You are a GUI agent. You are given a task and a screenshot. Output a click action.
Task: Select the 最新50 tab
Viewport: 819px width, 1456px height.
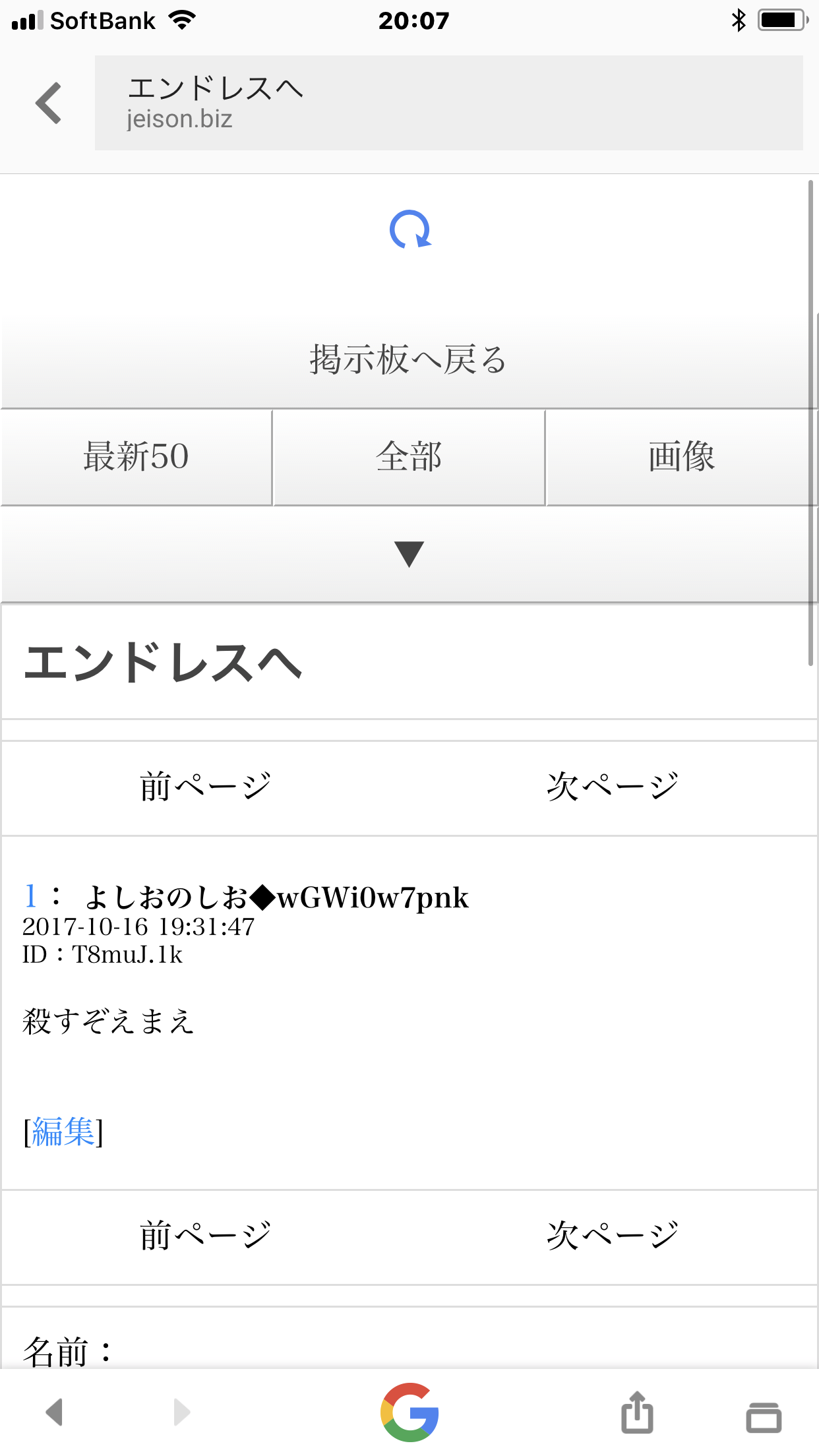(136, 457)
